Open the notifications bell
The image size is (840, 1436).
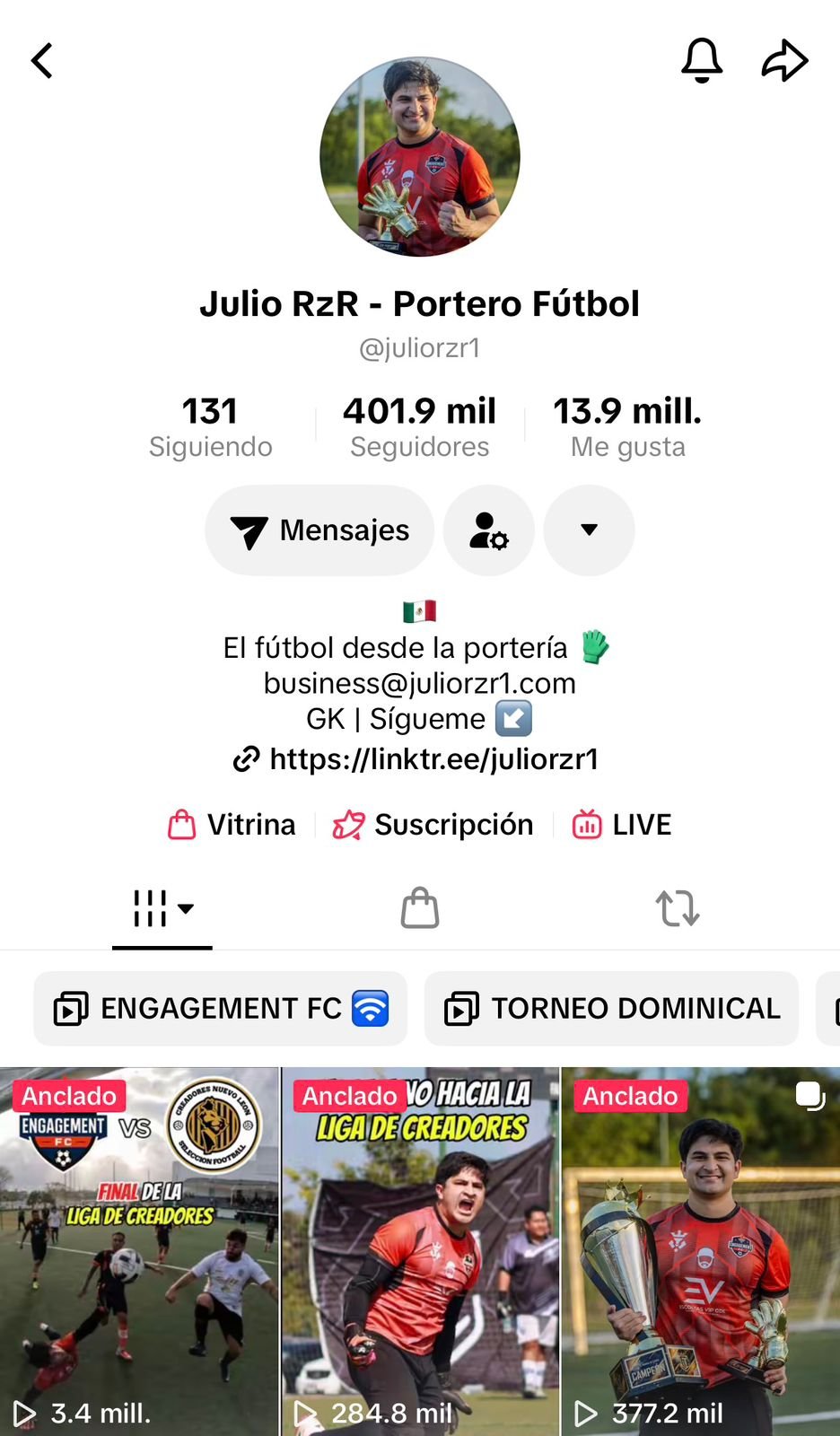pos(702,61)
